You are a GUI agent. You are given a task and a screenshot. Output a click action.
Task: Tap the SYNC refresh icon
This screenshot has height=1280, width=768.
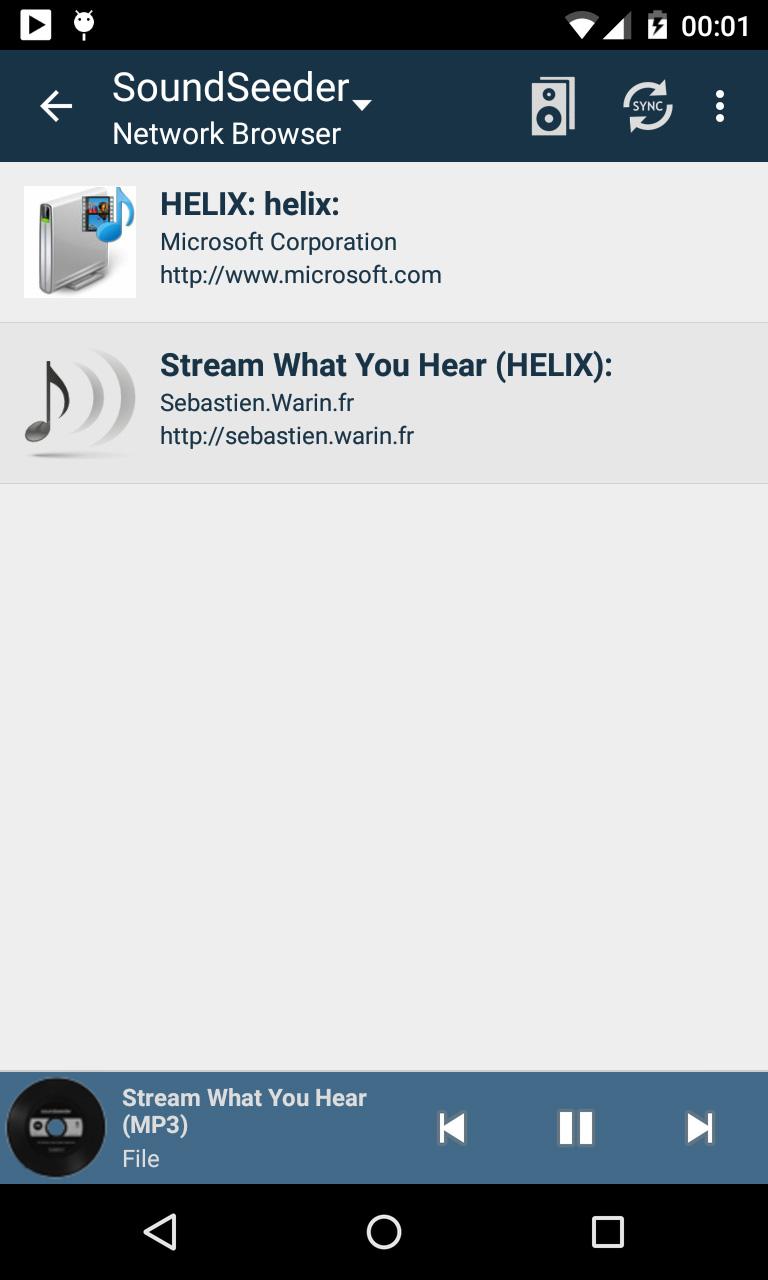pos(648,106)
